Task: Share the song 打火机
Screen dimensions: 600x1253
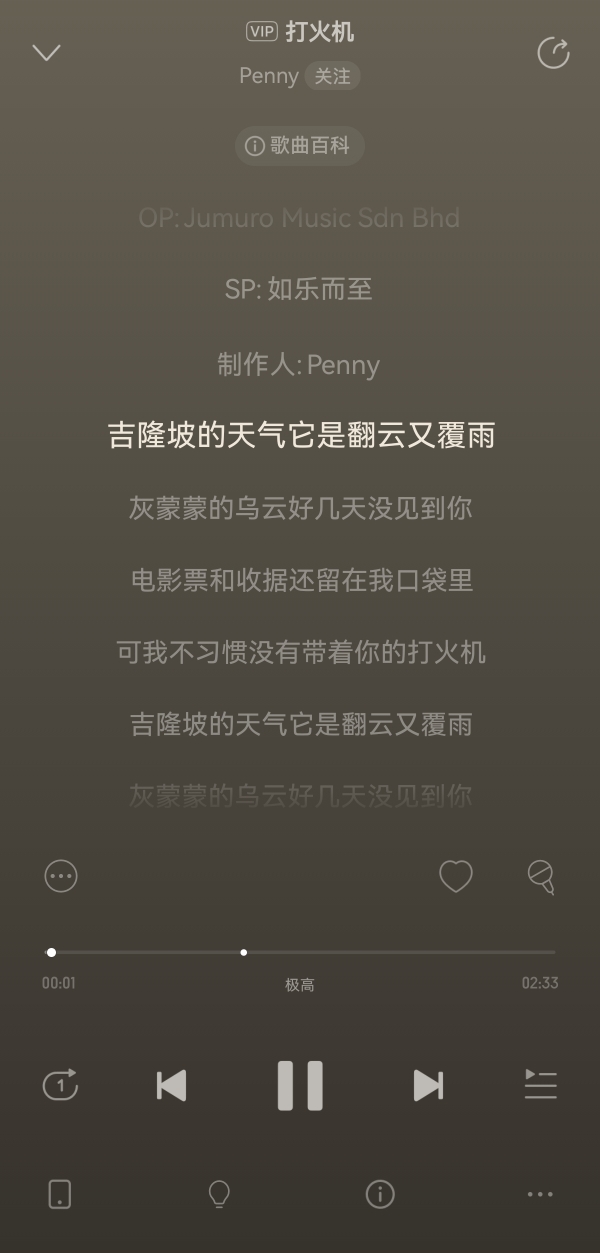Action: (553, 53)
